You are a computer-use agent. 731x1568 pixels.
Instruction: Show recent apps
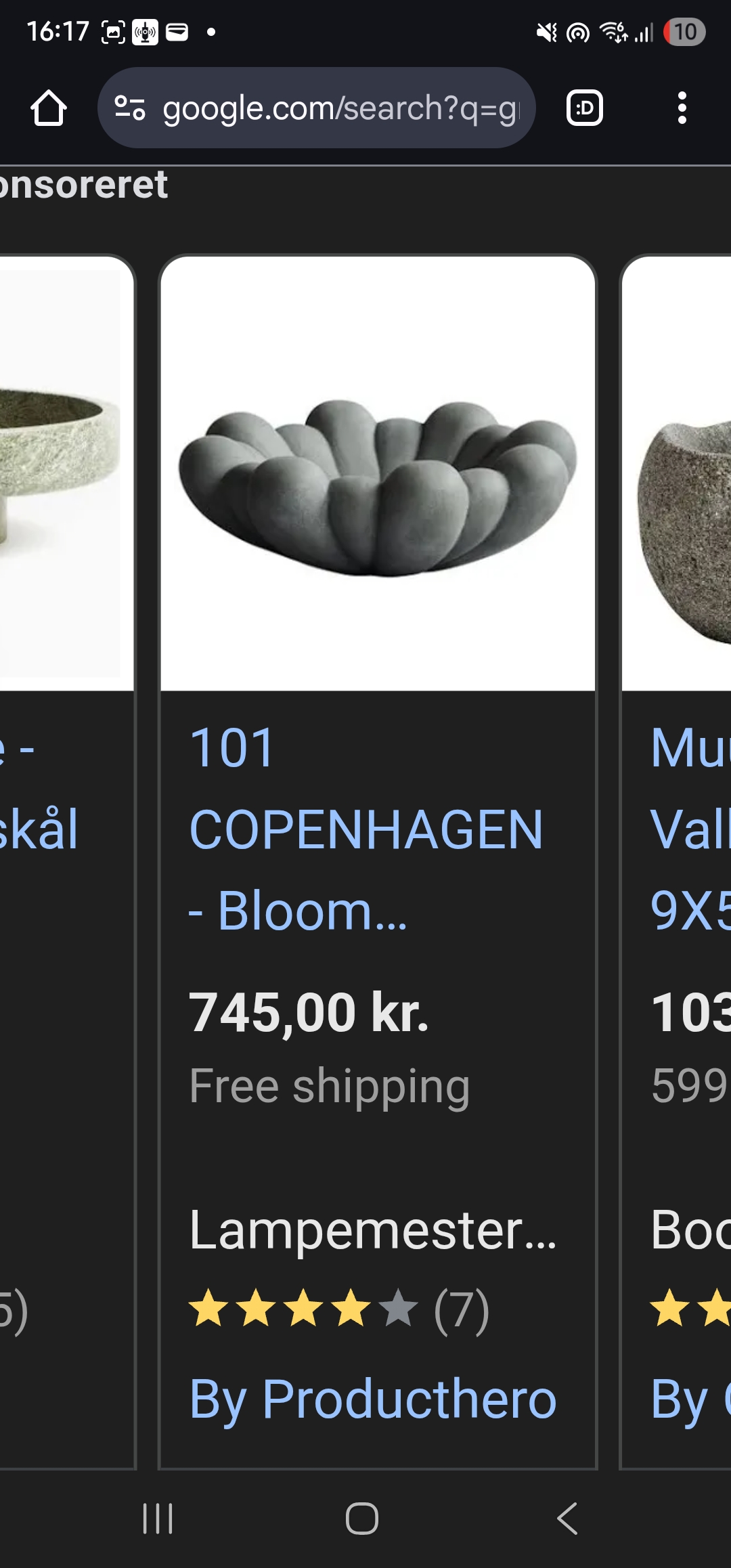158,1519
